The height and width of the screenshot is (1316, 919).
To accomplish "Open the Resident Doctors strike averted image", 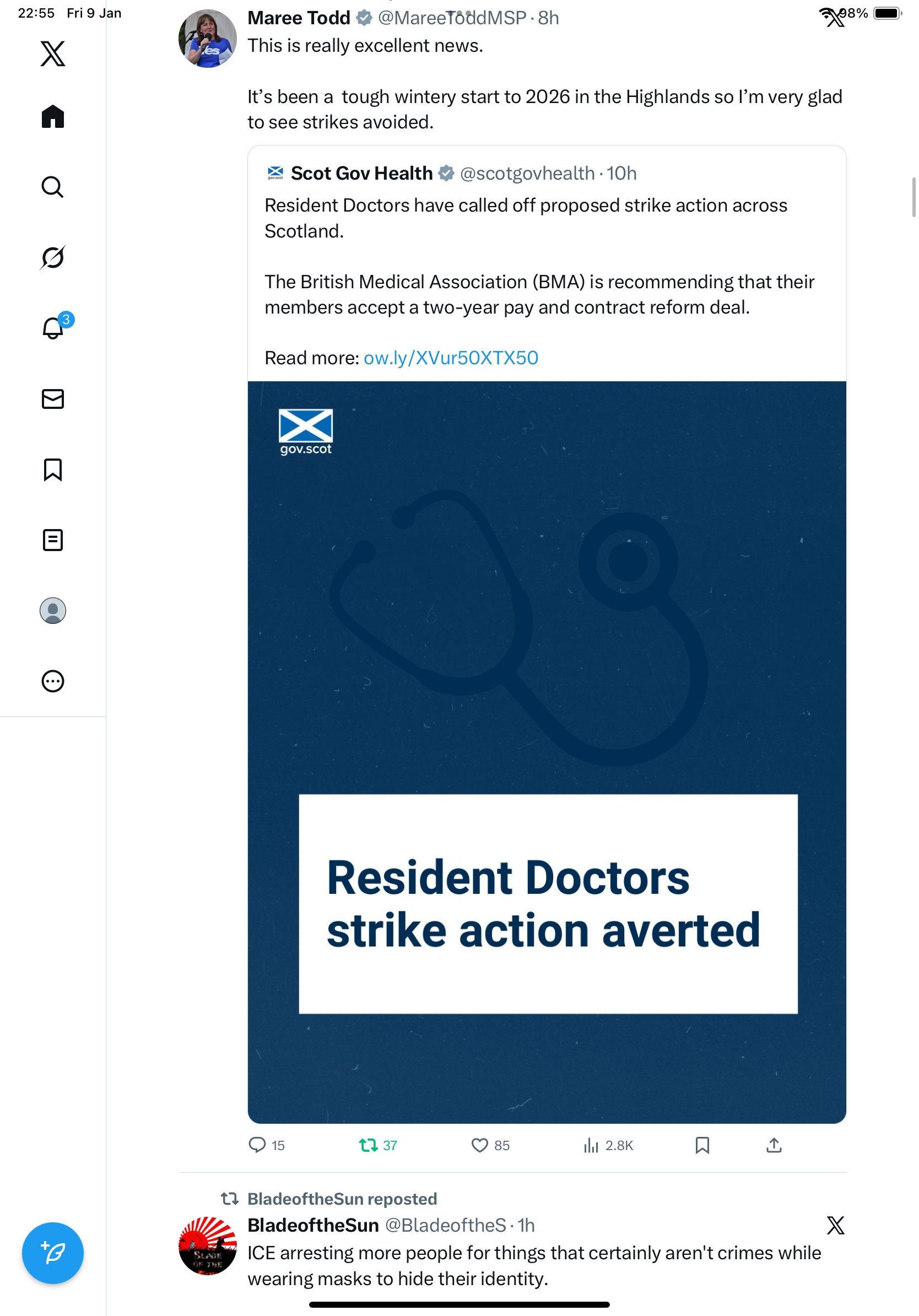I will tap(547, 751).
